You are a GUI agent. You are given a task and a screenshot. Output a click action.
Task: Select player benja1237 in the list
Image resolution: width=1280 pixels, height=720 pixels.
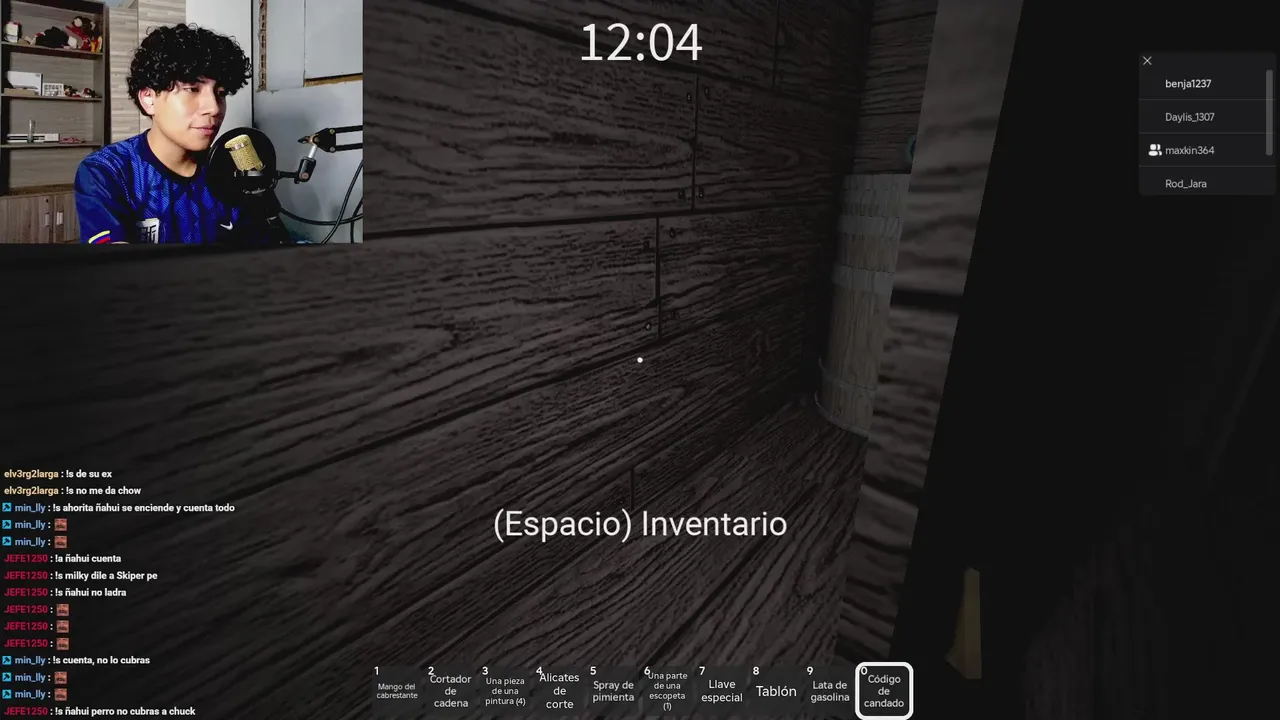coord(1188,84)
